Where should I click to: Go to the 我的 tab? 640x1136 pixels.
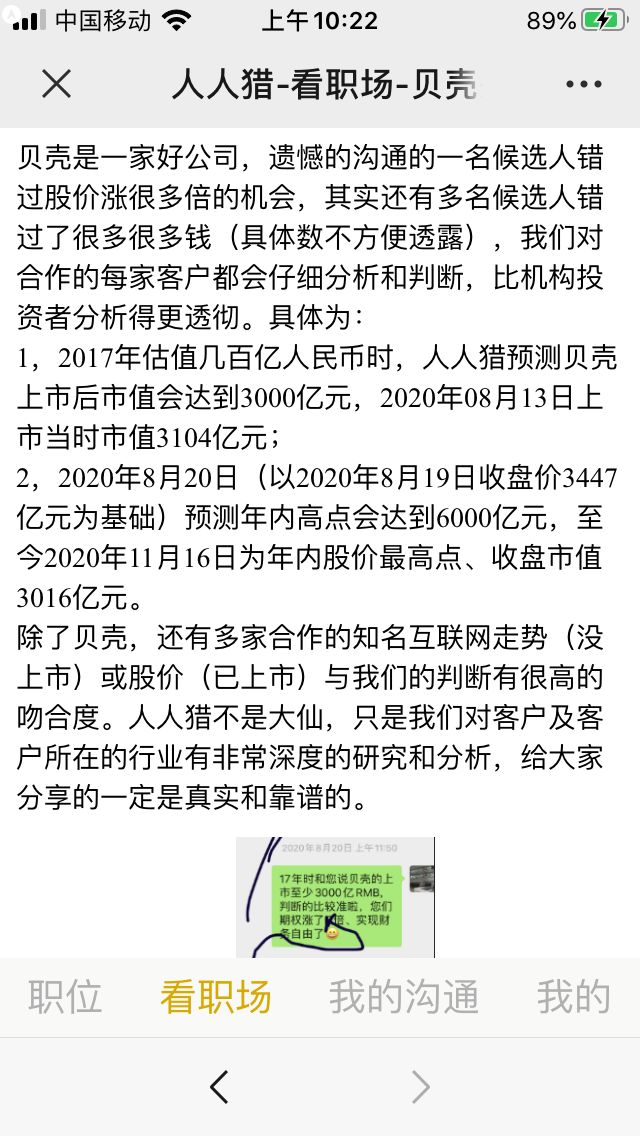(573, 996)
